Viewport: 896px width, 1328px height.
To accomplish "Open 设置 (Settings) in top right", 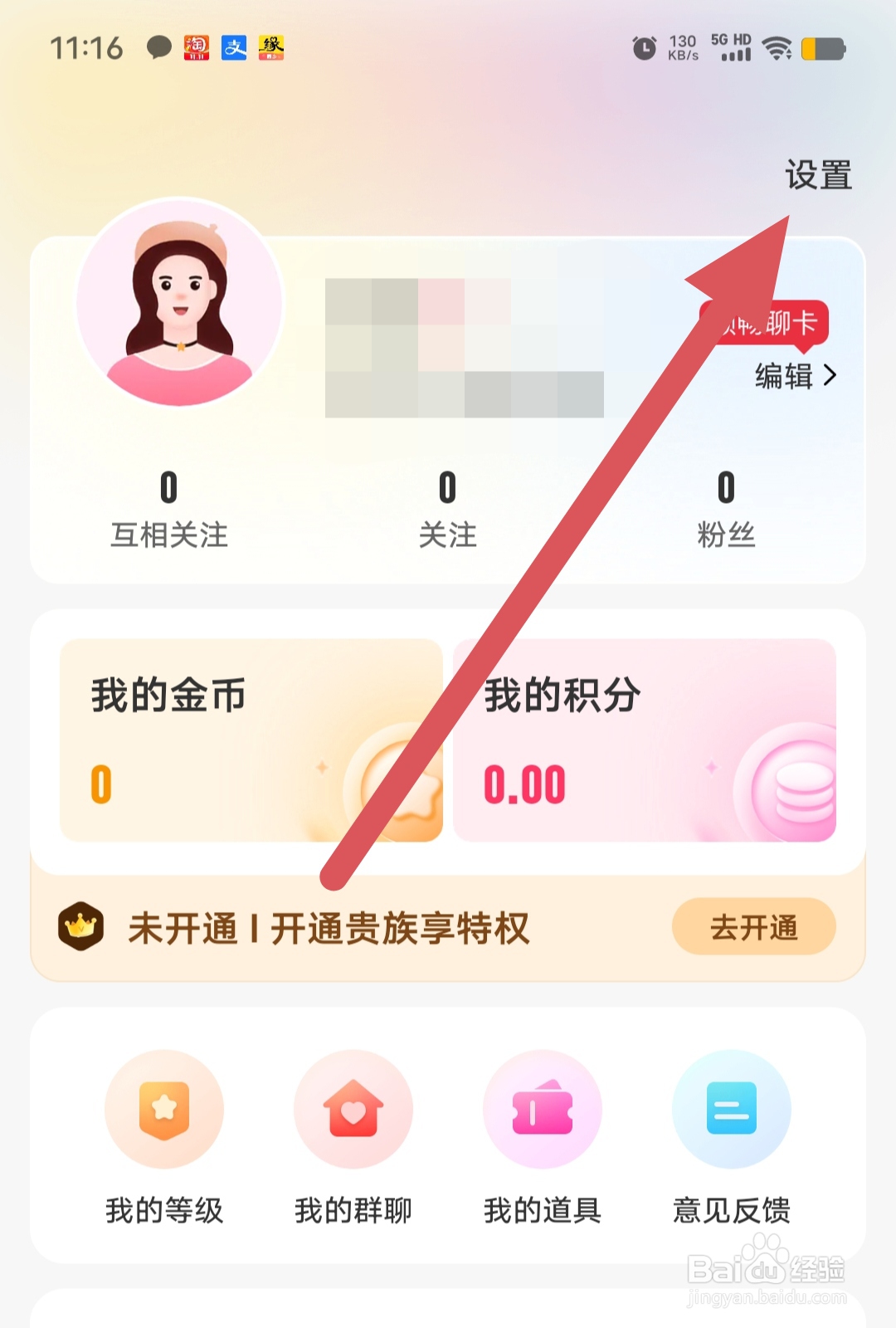I will point(818,174).
